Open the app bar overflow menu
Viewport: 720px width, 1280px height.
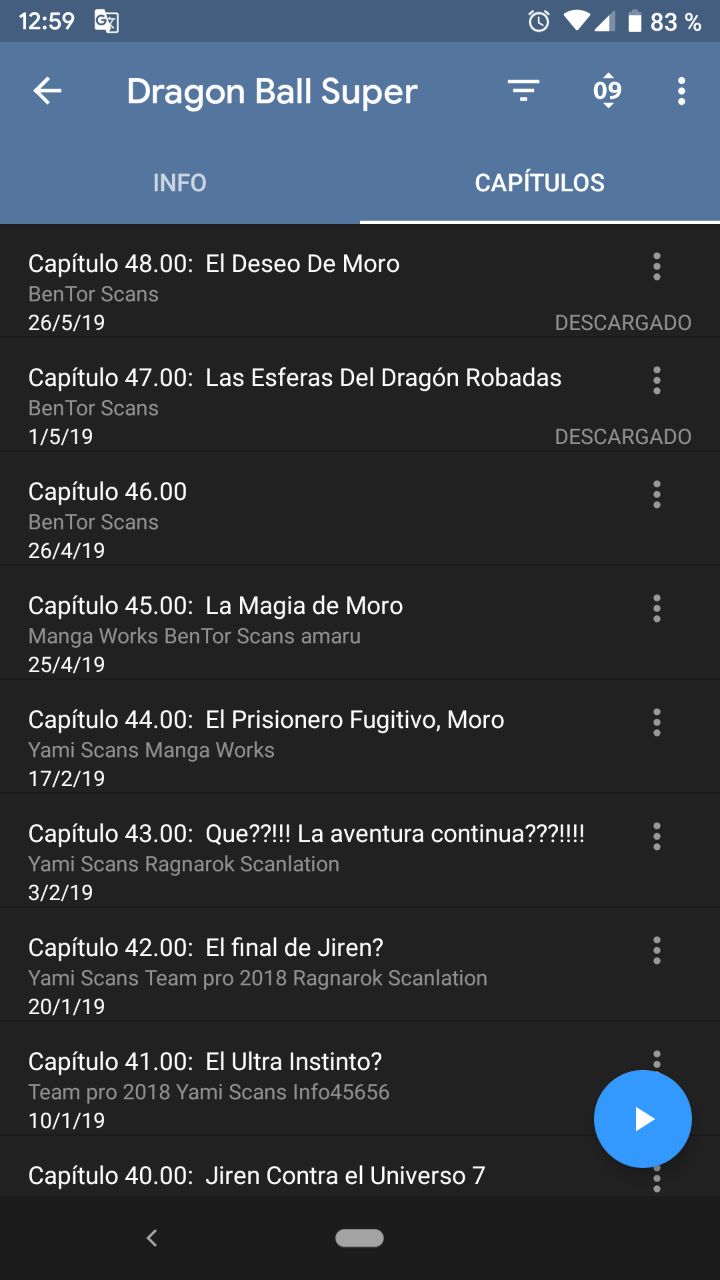pyautogui.click(x=681, y=91)
